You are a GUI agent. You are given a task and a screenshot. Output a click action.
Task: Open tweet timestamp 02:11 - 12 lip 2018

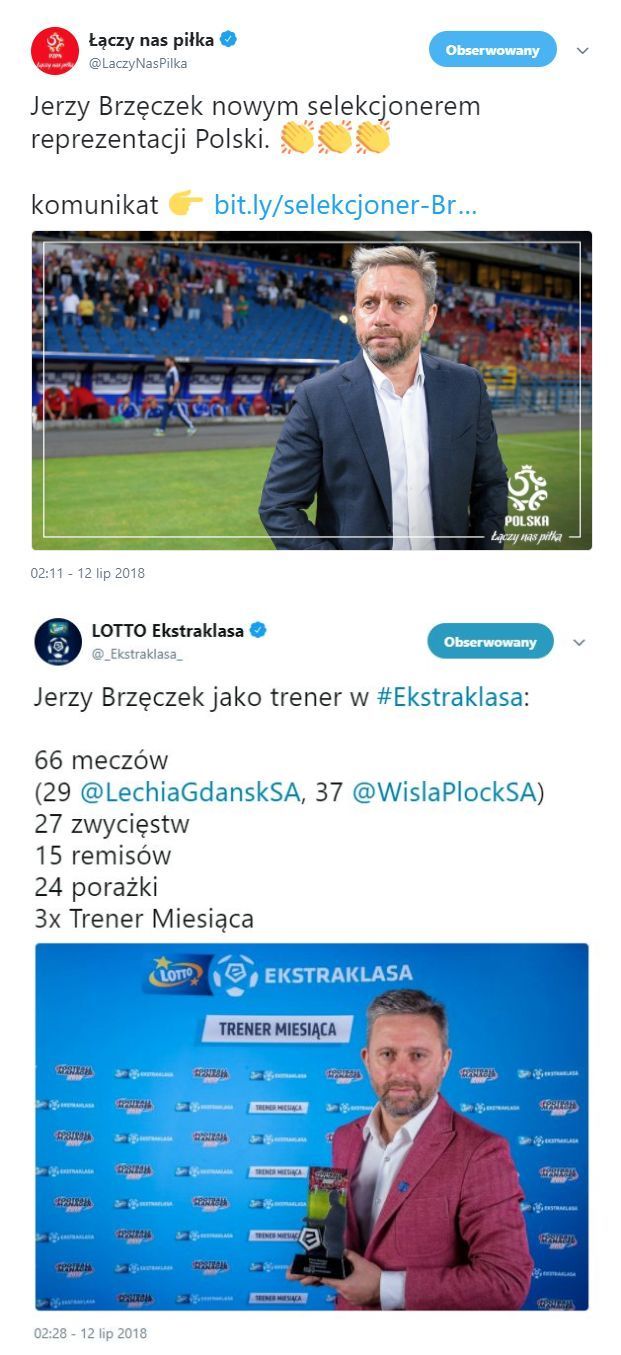(x=88, y=573)
